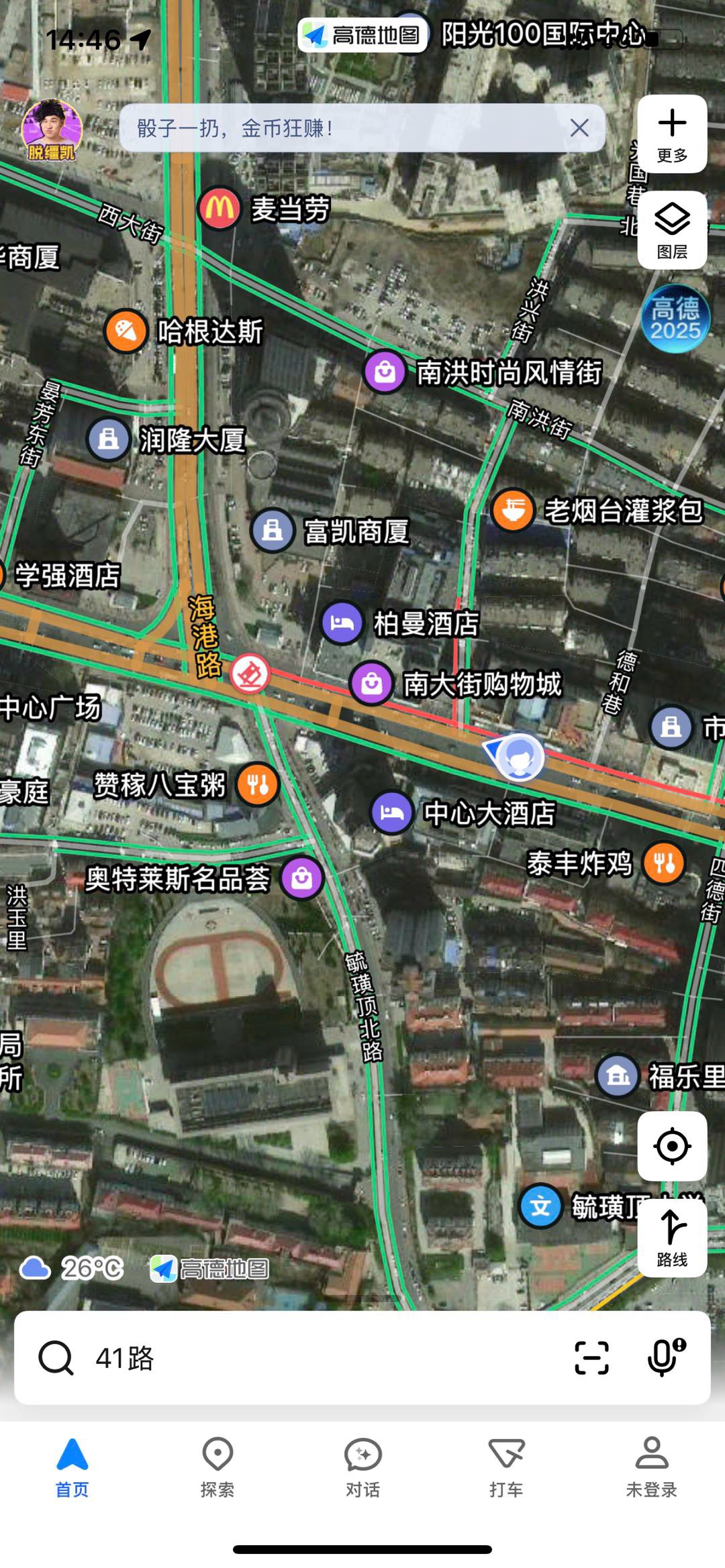Open the 高德2025 badge
The height and width of the screenshot is (1568, 725).
click(675, 319)
